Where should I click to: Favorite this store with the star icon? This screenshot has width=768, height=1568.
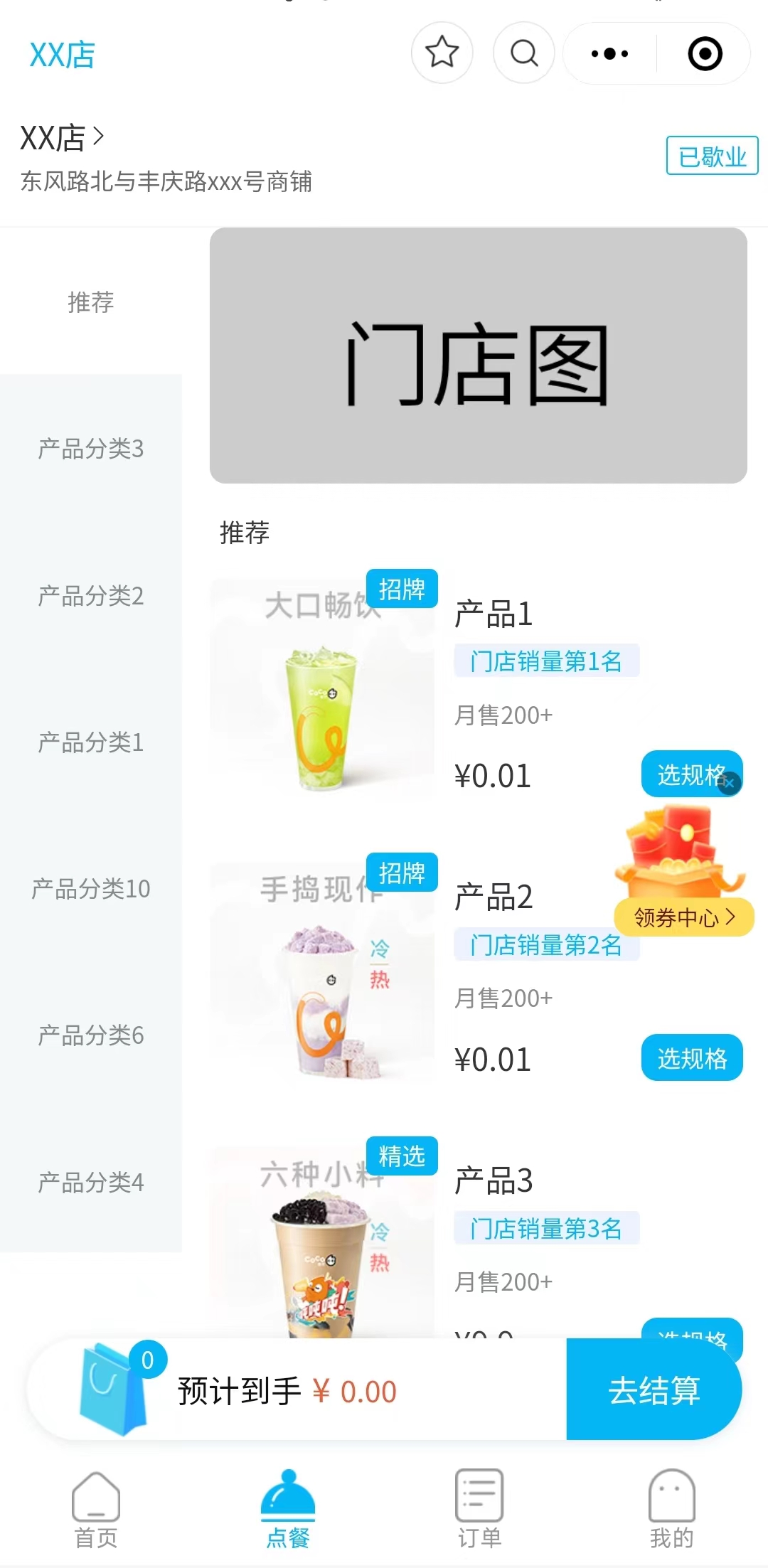click(x=442, y=53)
